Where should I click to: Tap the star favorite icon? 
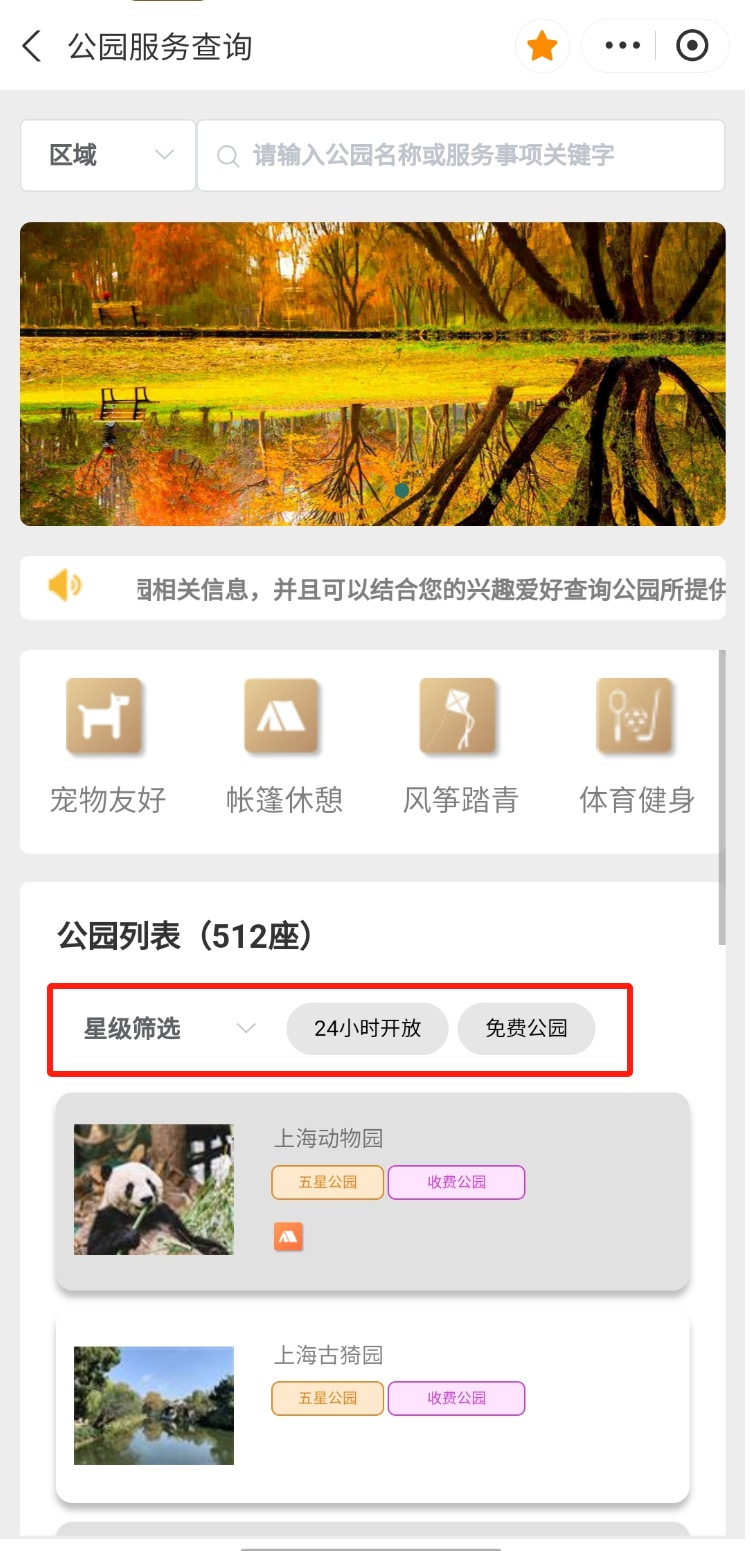coord(542,46)
